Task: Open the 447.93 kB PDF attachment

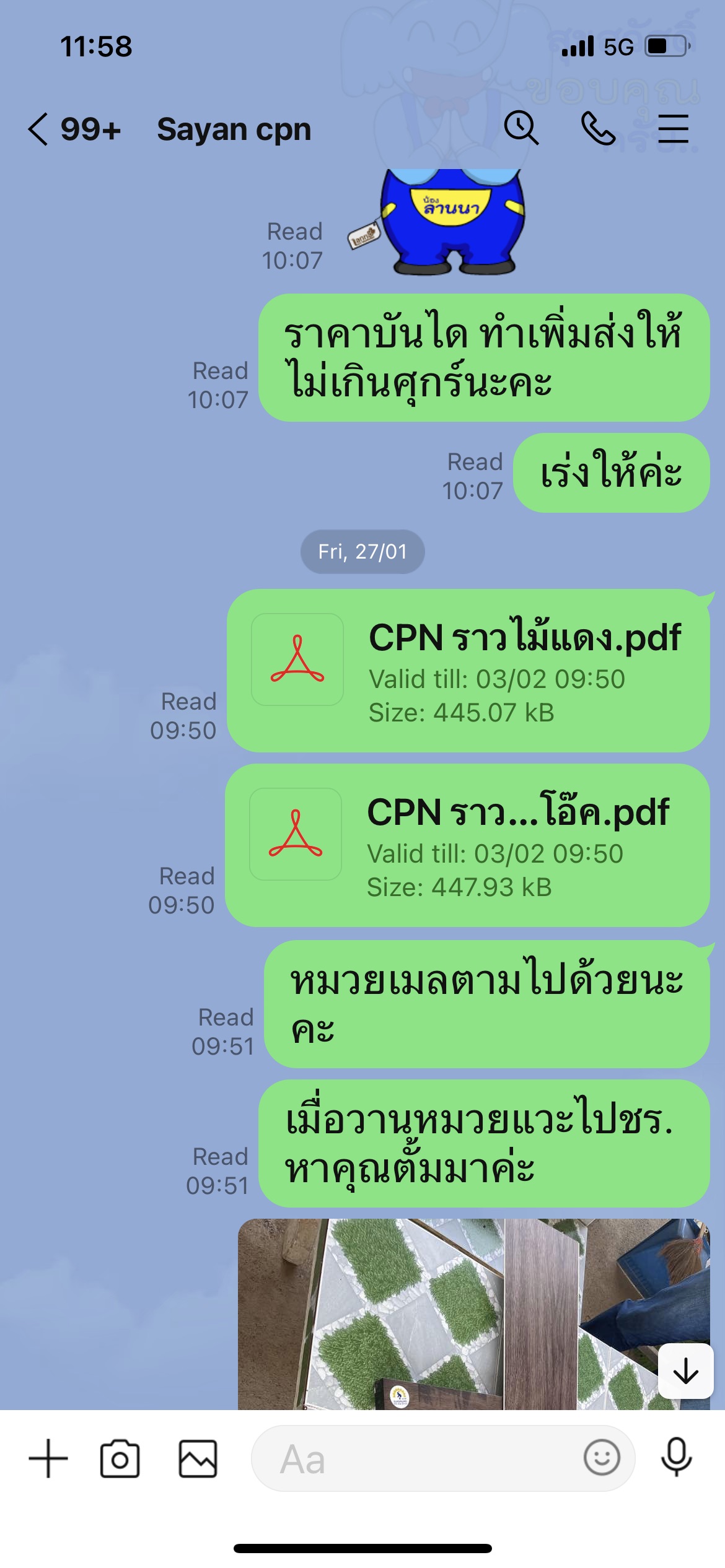Action: pyautogui.click(x=467, y=845)
